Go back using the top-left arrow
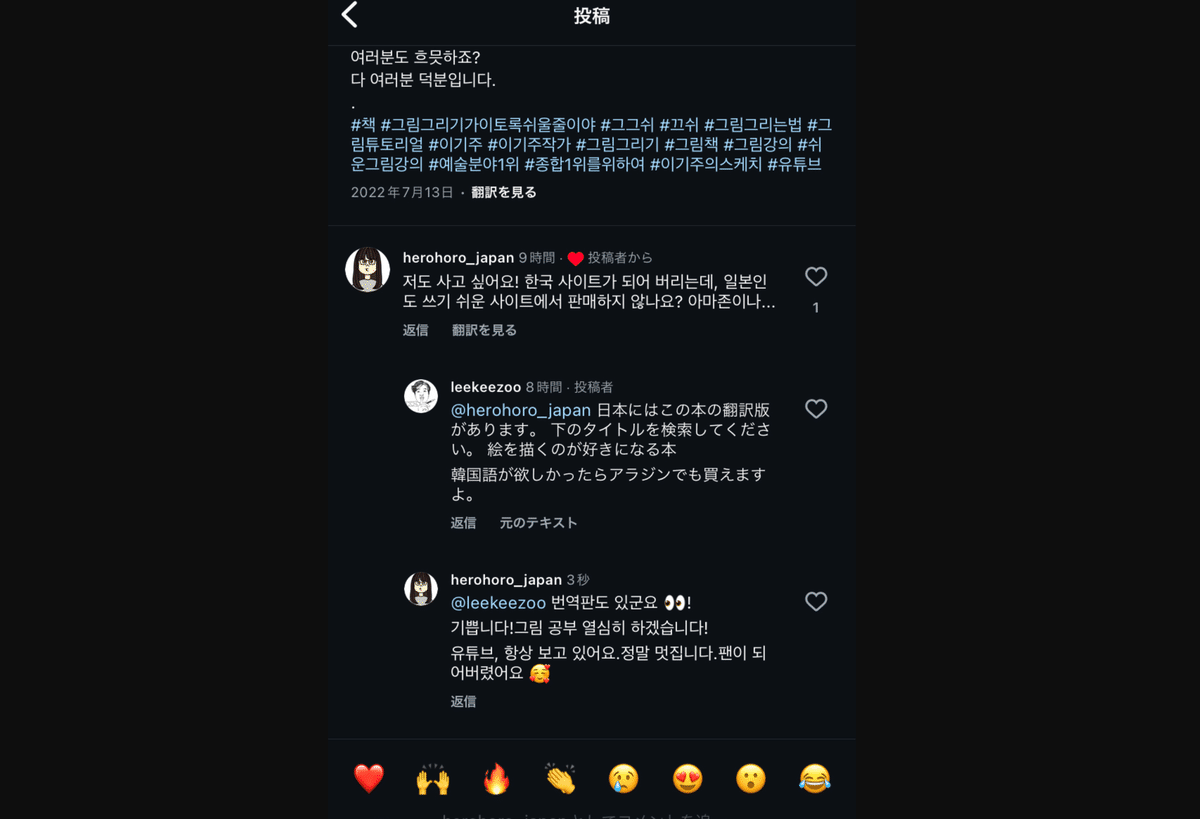The width and height of the screenshot is (1200, 819). [x=349, y=15]
